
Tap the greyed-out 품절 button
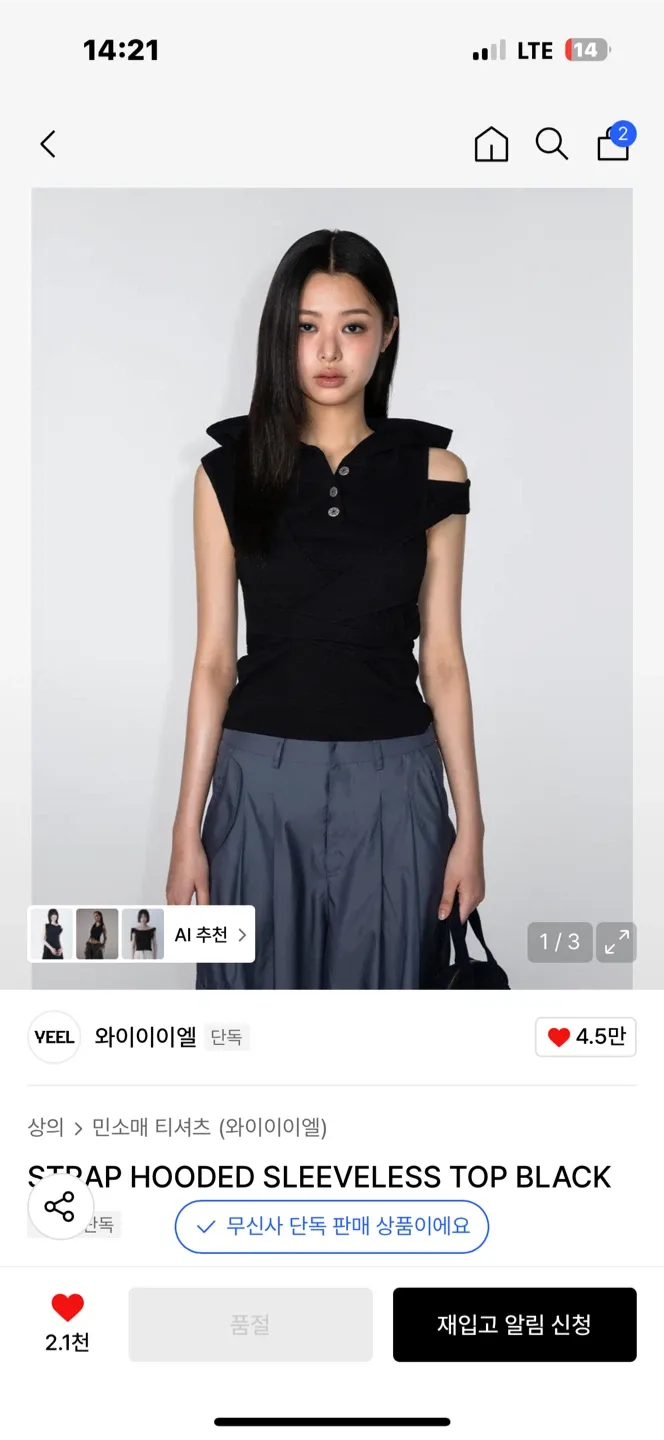pyautogui.click(x=250, y=1325)
